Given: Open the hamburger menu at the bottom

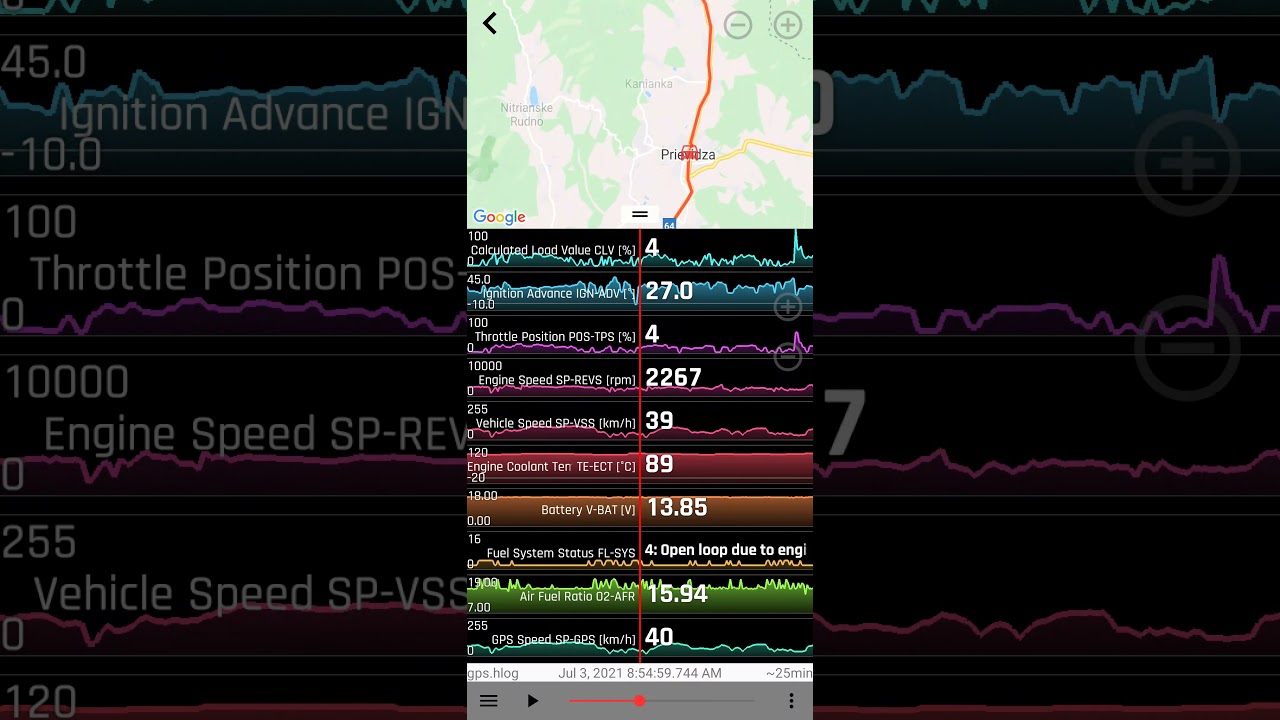Looking at the screenshot, I should coord(489,701).
